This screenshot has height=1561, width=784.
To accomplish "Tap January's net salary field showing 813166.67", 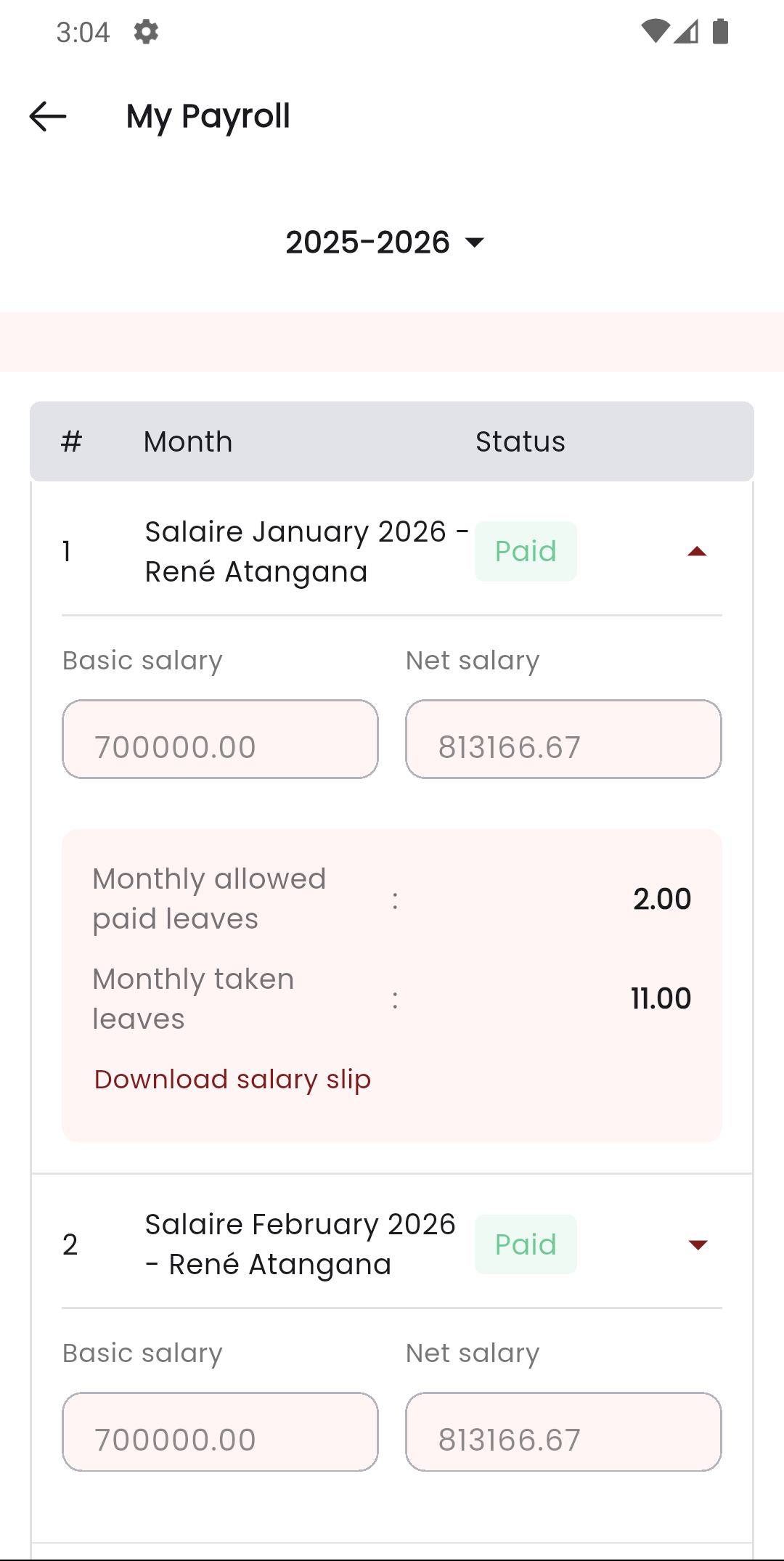I will (563, 738).
